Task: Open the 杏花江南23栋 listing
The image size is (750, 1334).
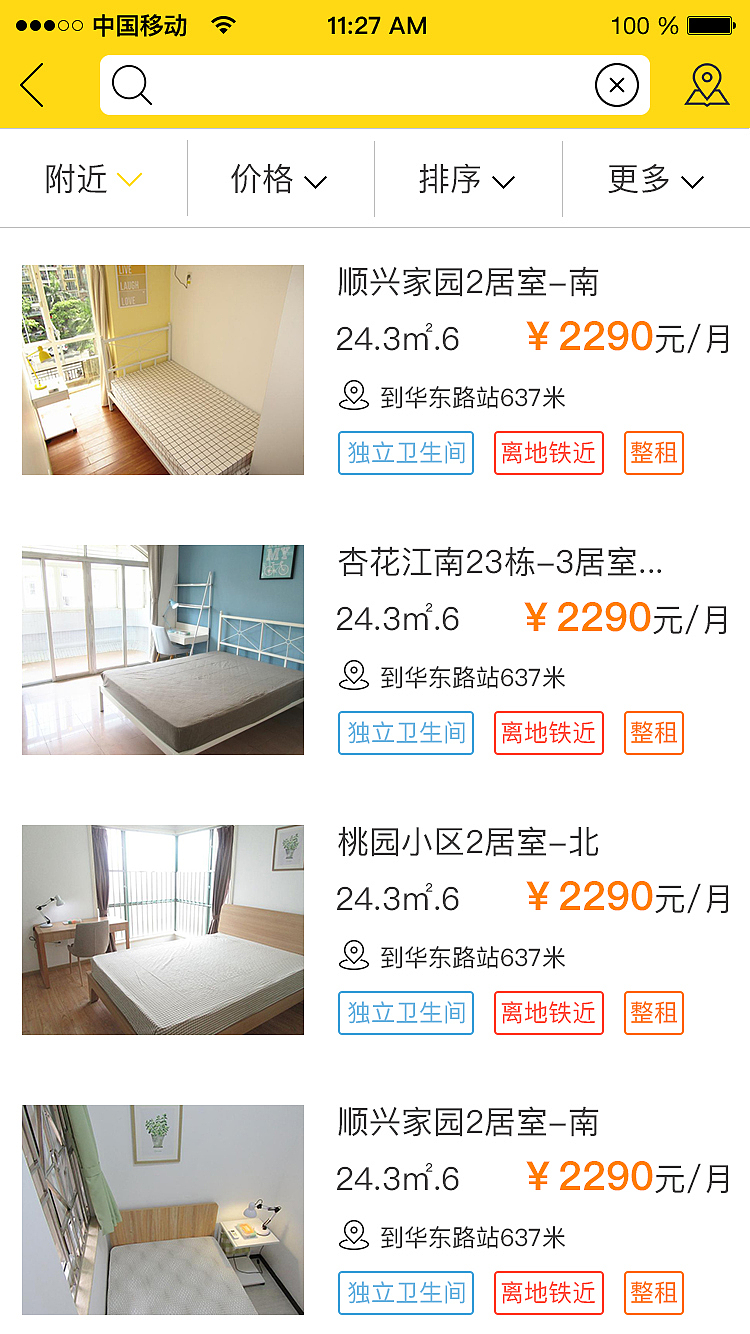Action: coord(500,563)
